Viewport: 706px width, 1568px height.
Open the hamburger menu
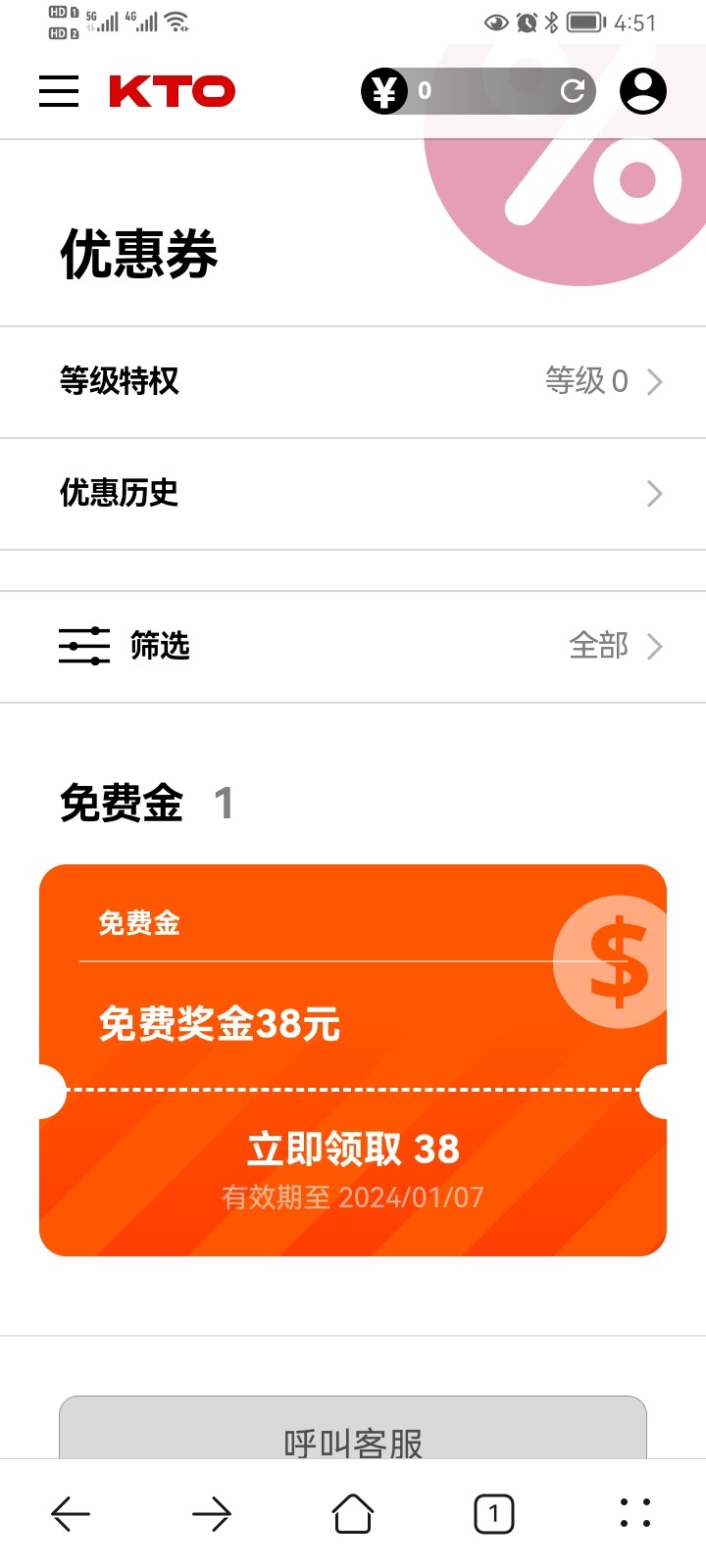[59, 91]
